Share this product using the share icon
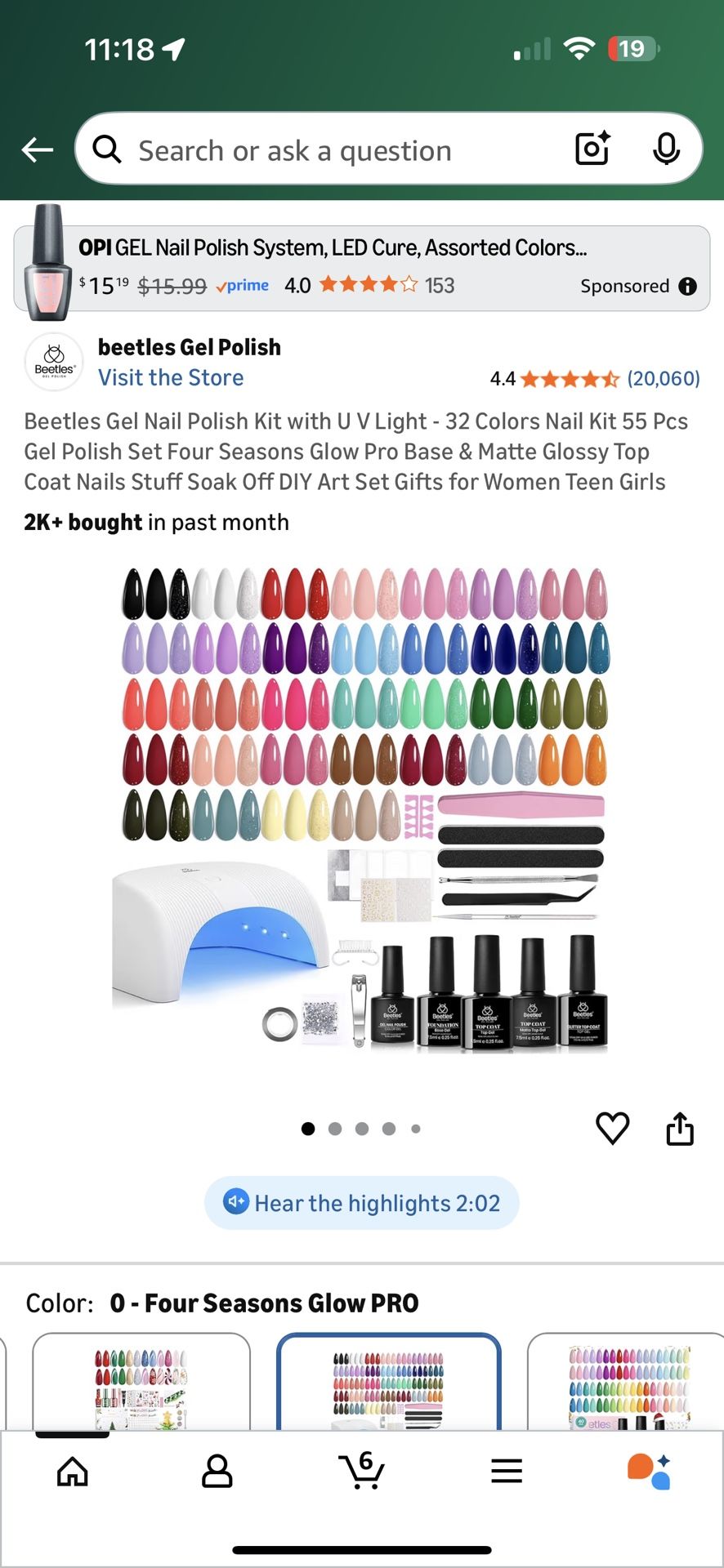Image resolution: width=724 pixels, height=1568 pixels. click(x=679, y=1129)
